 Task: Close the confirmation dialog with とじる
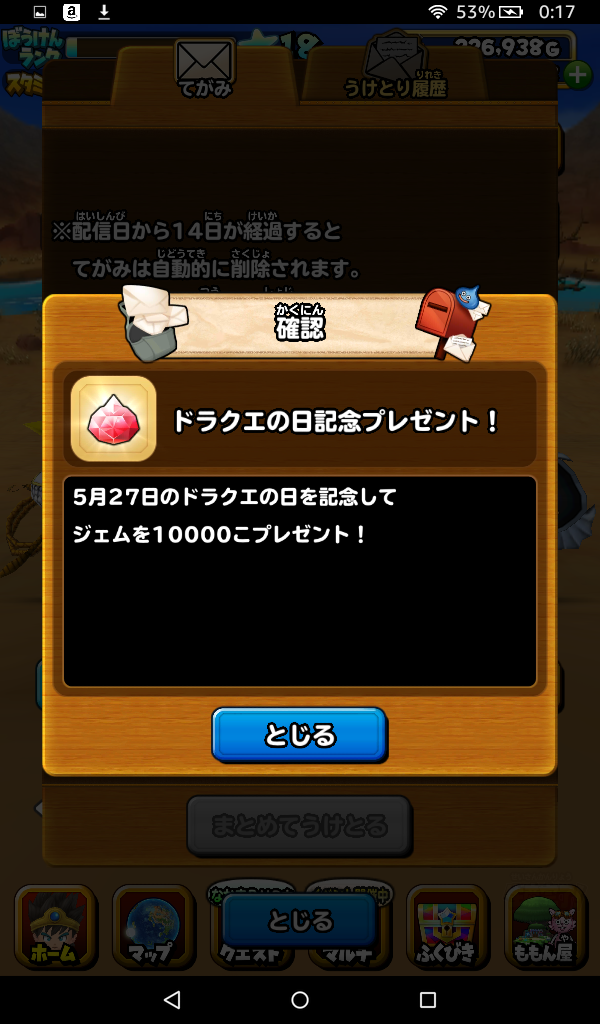click(299, 735)
